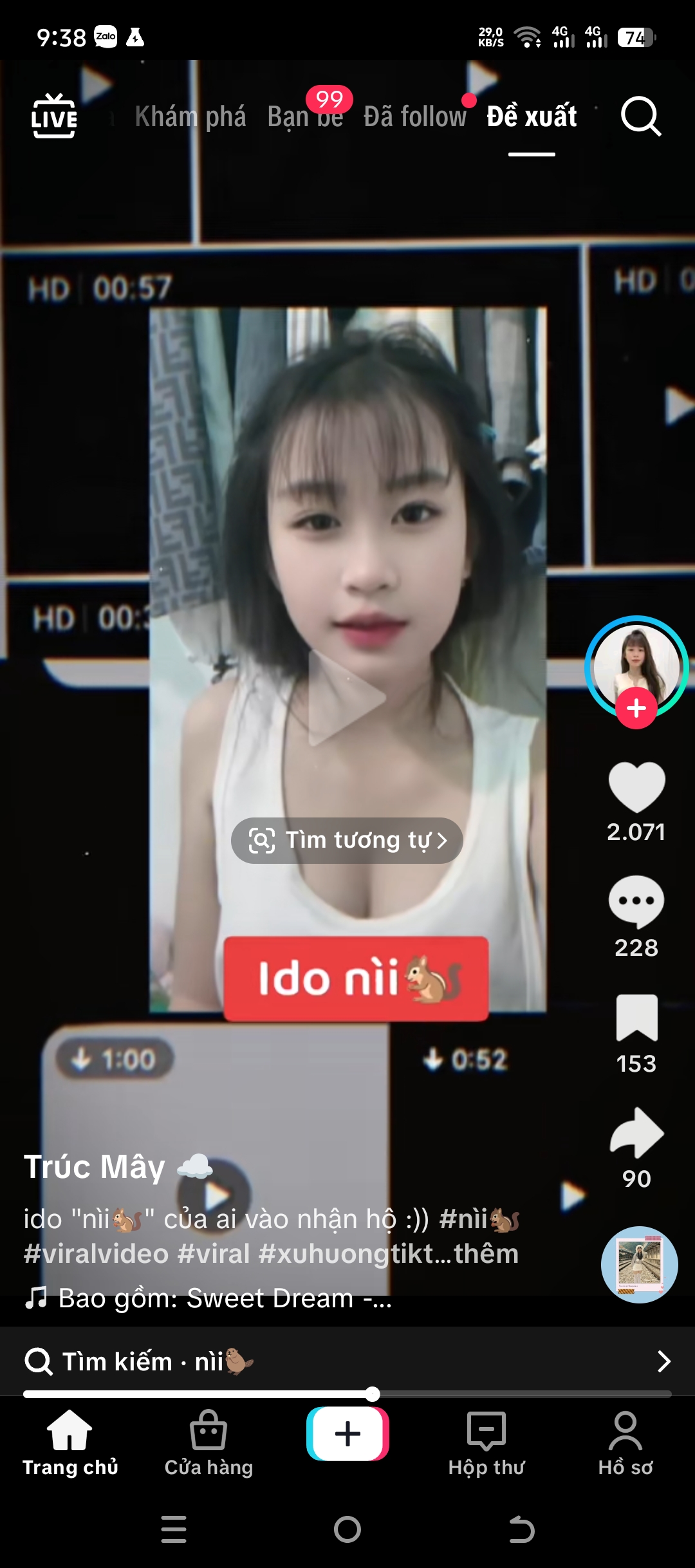The width and height of the screenshot is (695, 1568).
Task: Go to the Cửa hàng tab
Action: pos(208,1442)
